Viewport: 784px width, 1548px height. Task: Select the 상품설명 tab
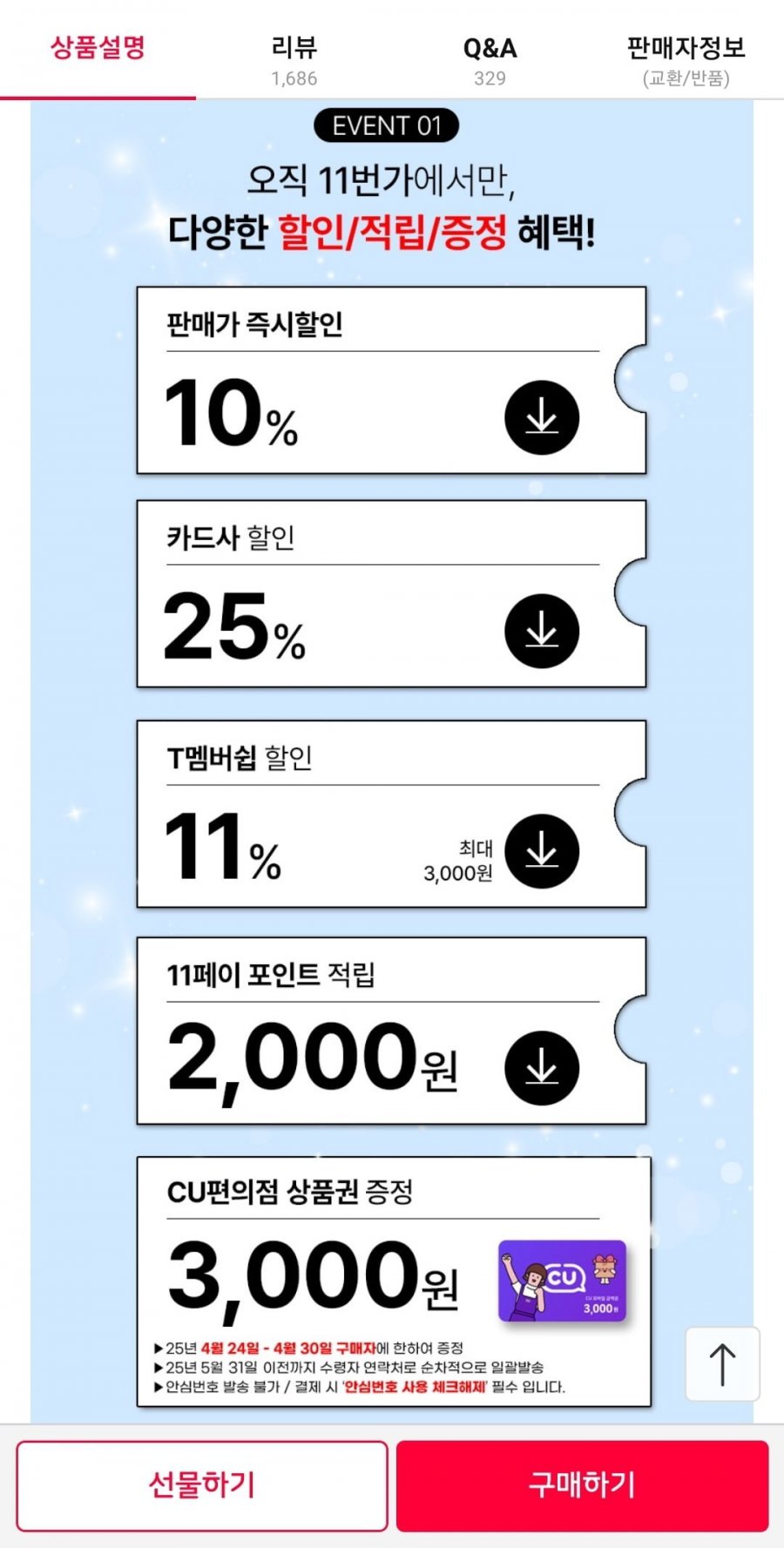[x=98, y=49]
